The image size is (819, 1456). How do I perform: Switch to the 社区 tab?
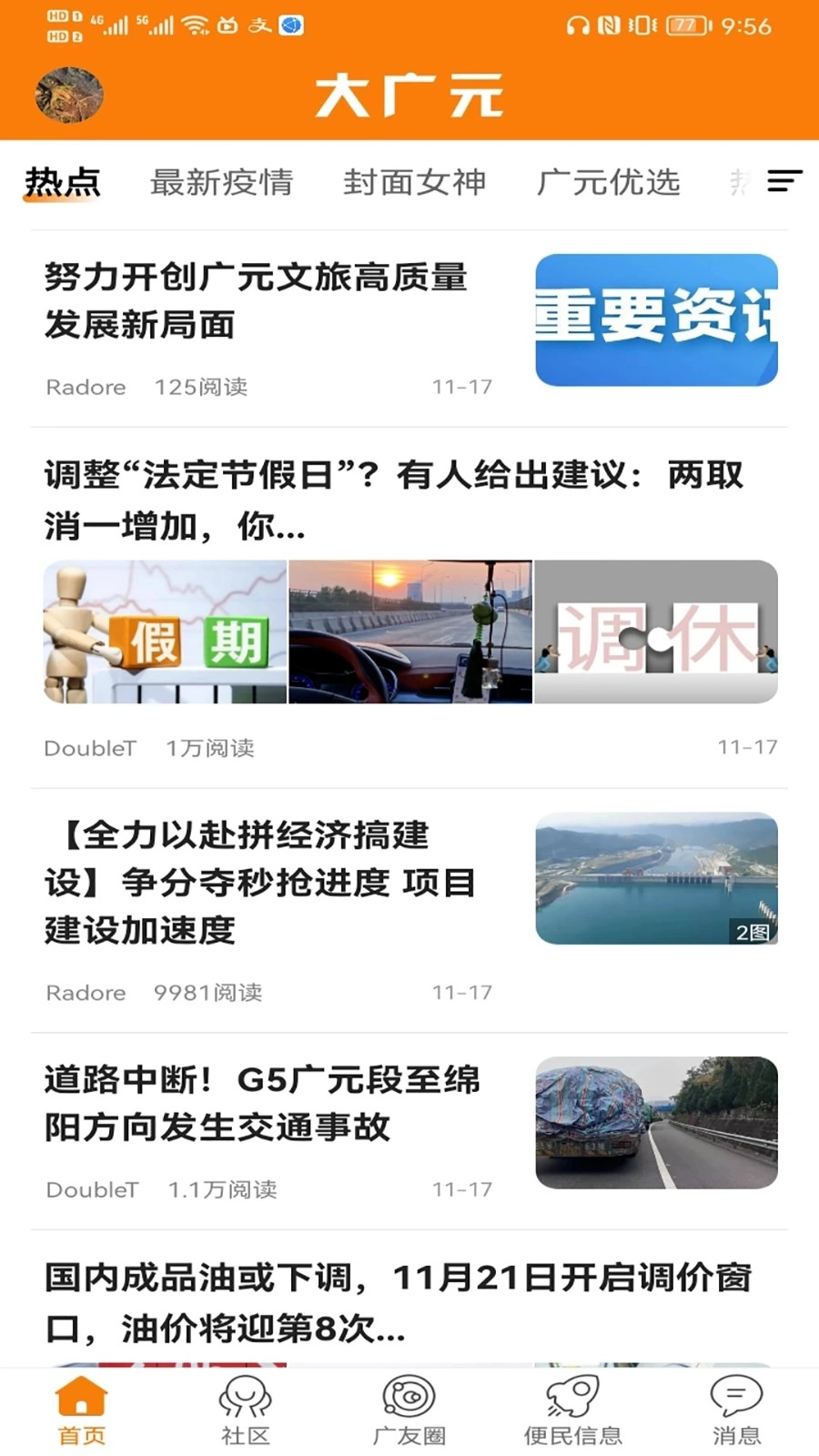246,1410
